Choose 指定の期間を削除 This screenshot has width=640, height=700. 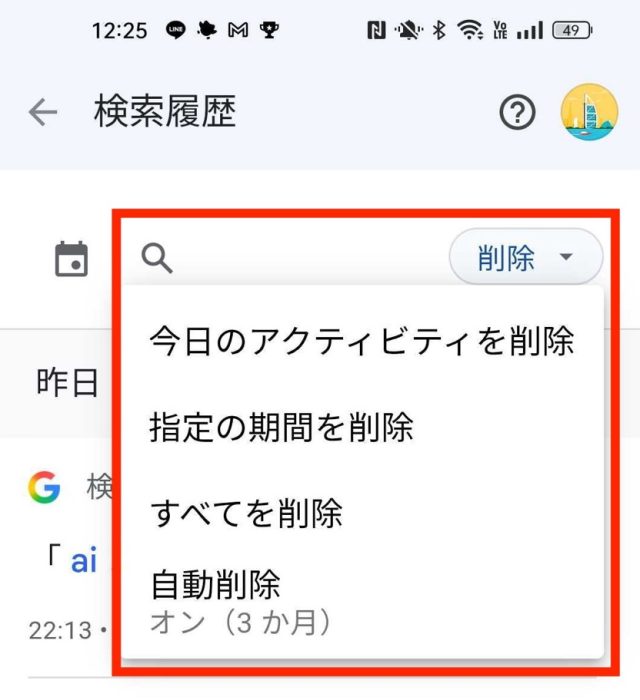(x=281, y=427)
